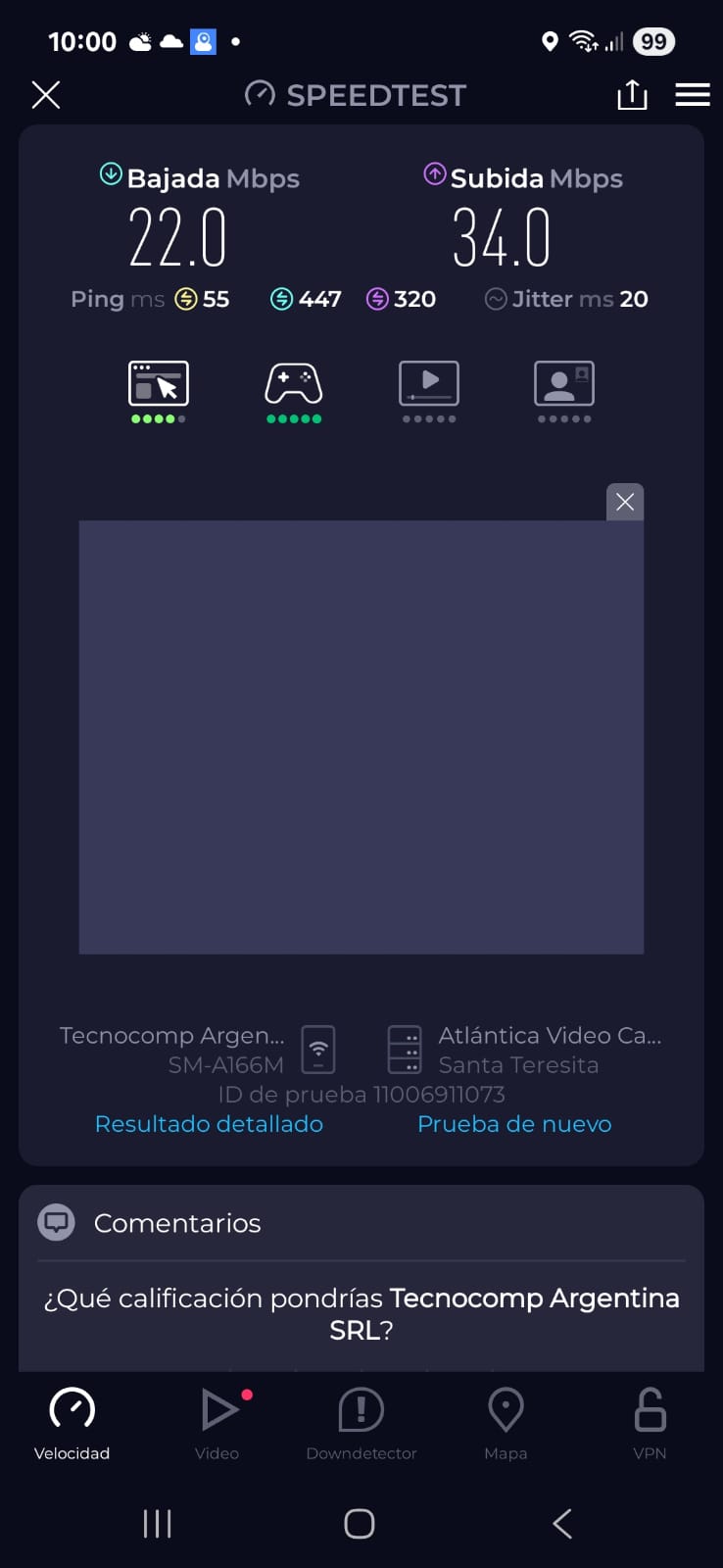Run Prueba de nuevo

pos(514,1124)
